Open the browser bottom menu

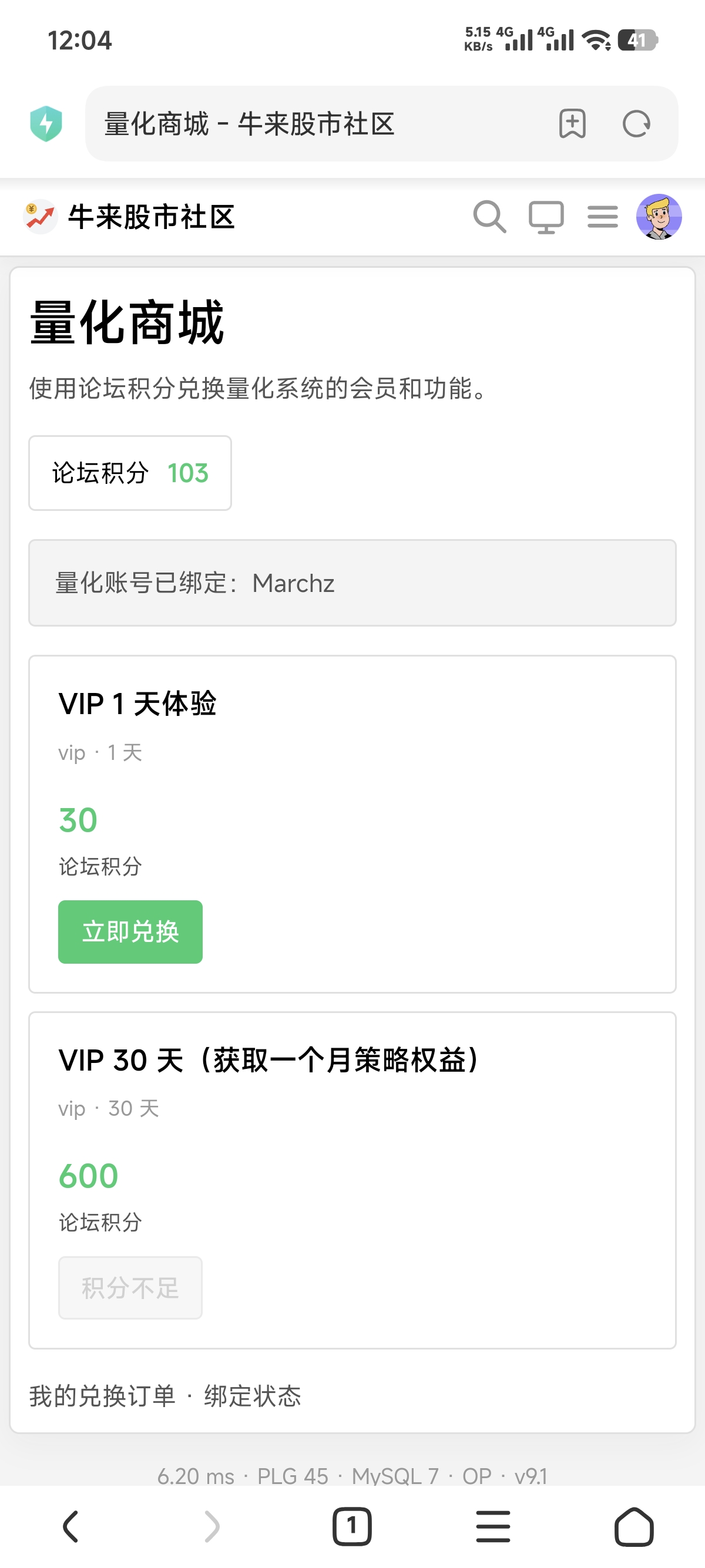click(x=493, y=1527)
